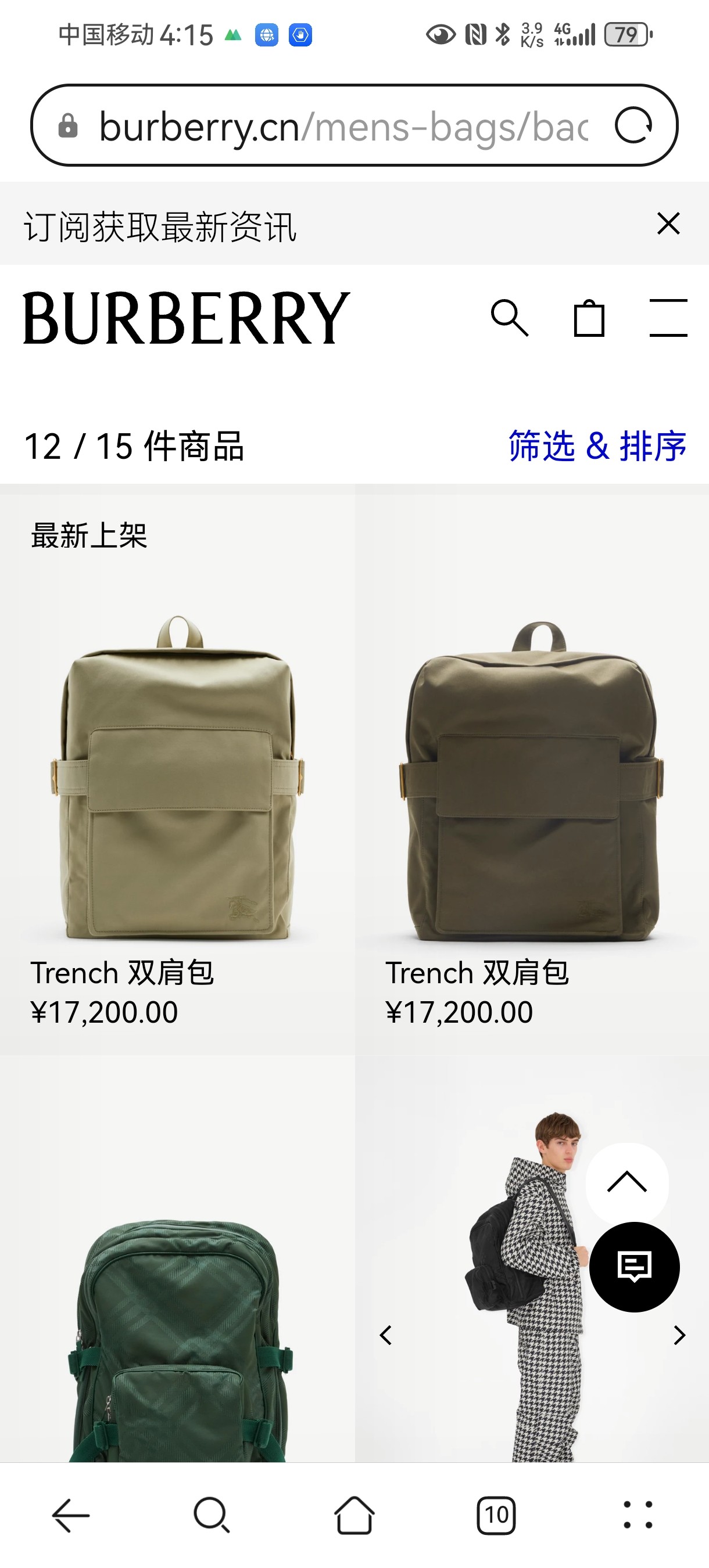The height and width of the screenshot is (1568, 709).
Task: Open the dark olive Trench 双肩包
Action: coord(532,774)
